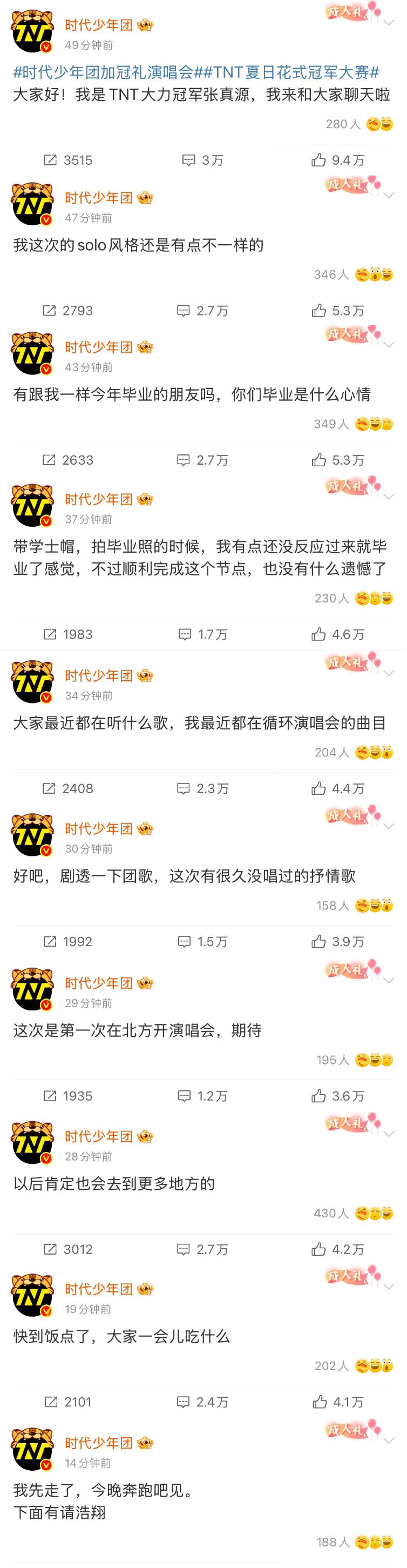The width and height of the screenshot is (407, 1568).
Task: Comment on the post with 2.4万 comments
Action: [202, 1402]
